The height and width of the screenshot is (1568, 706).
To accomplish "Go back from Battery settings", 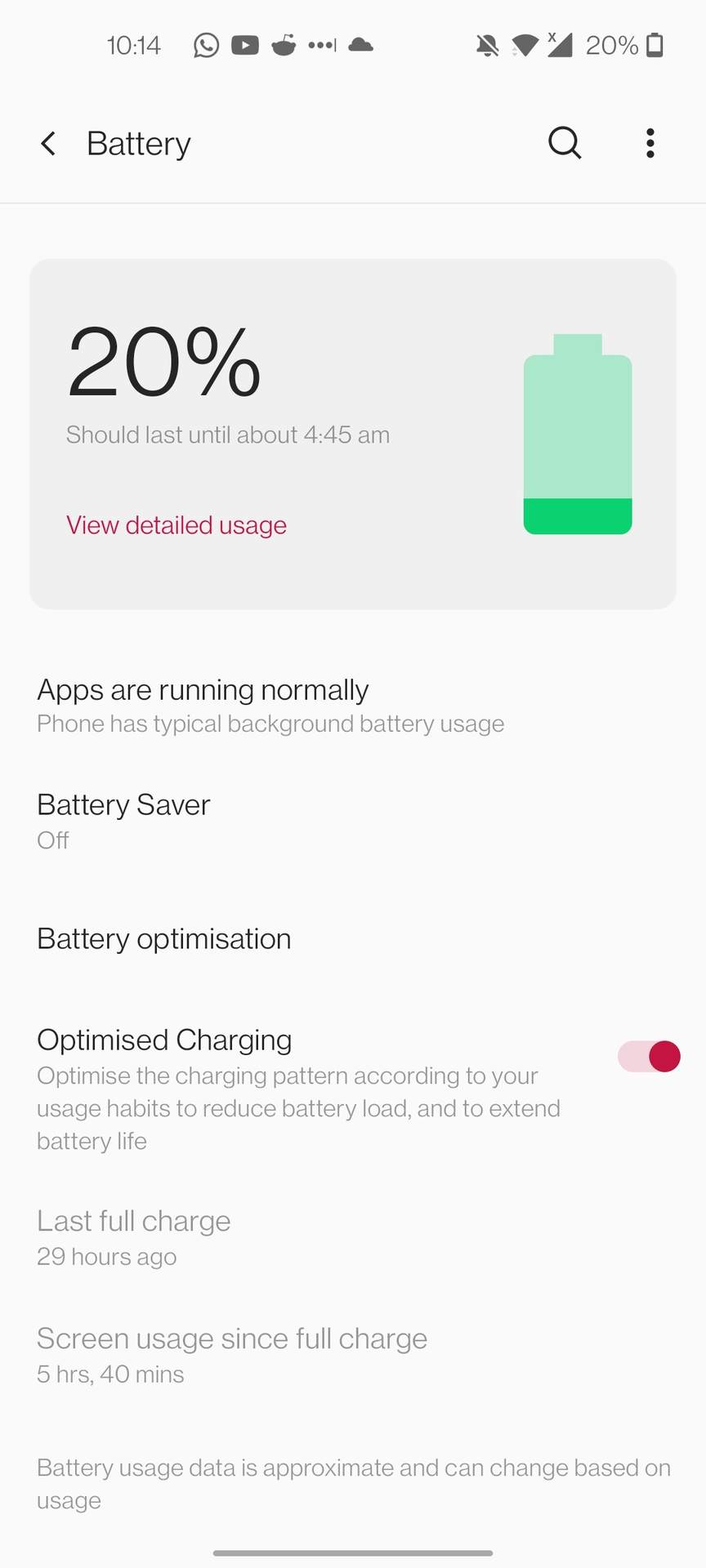I will coord(49,144).
